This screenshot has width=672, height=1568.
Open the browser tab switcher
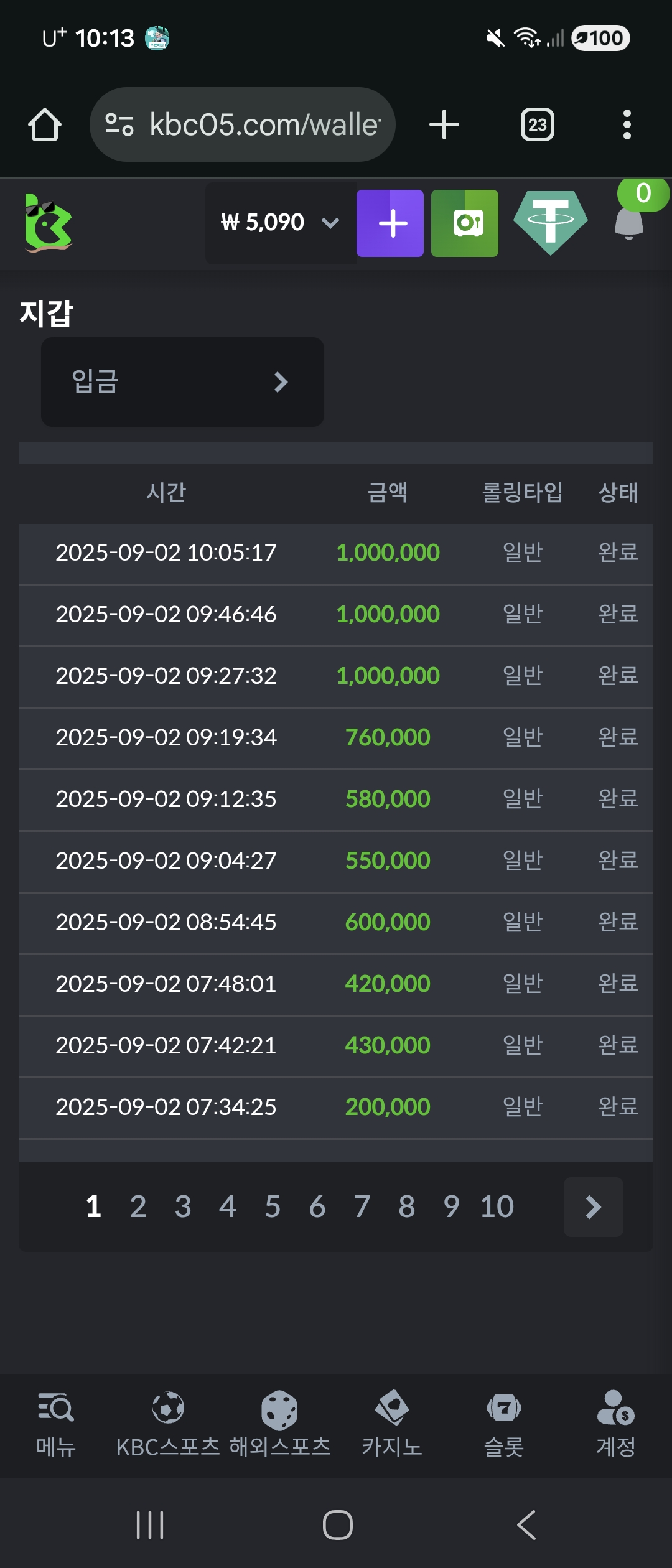(x=538, y=124)
